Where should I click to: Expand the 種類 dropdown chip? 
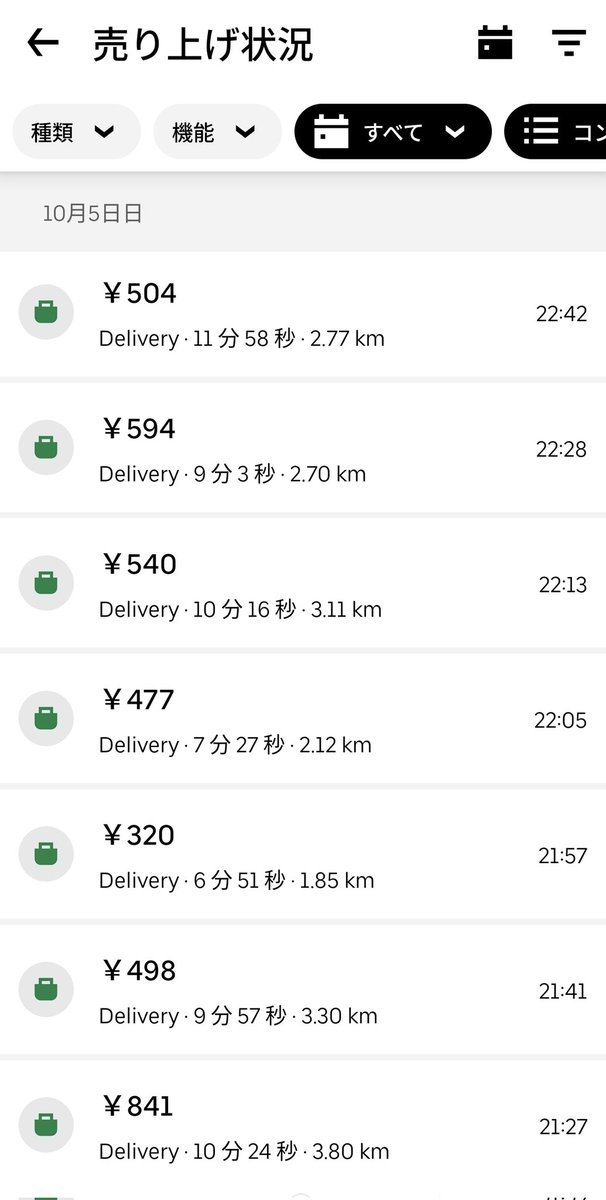point(76,132)
